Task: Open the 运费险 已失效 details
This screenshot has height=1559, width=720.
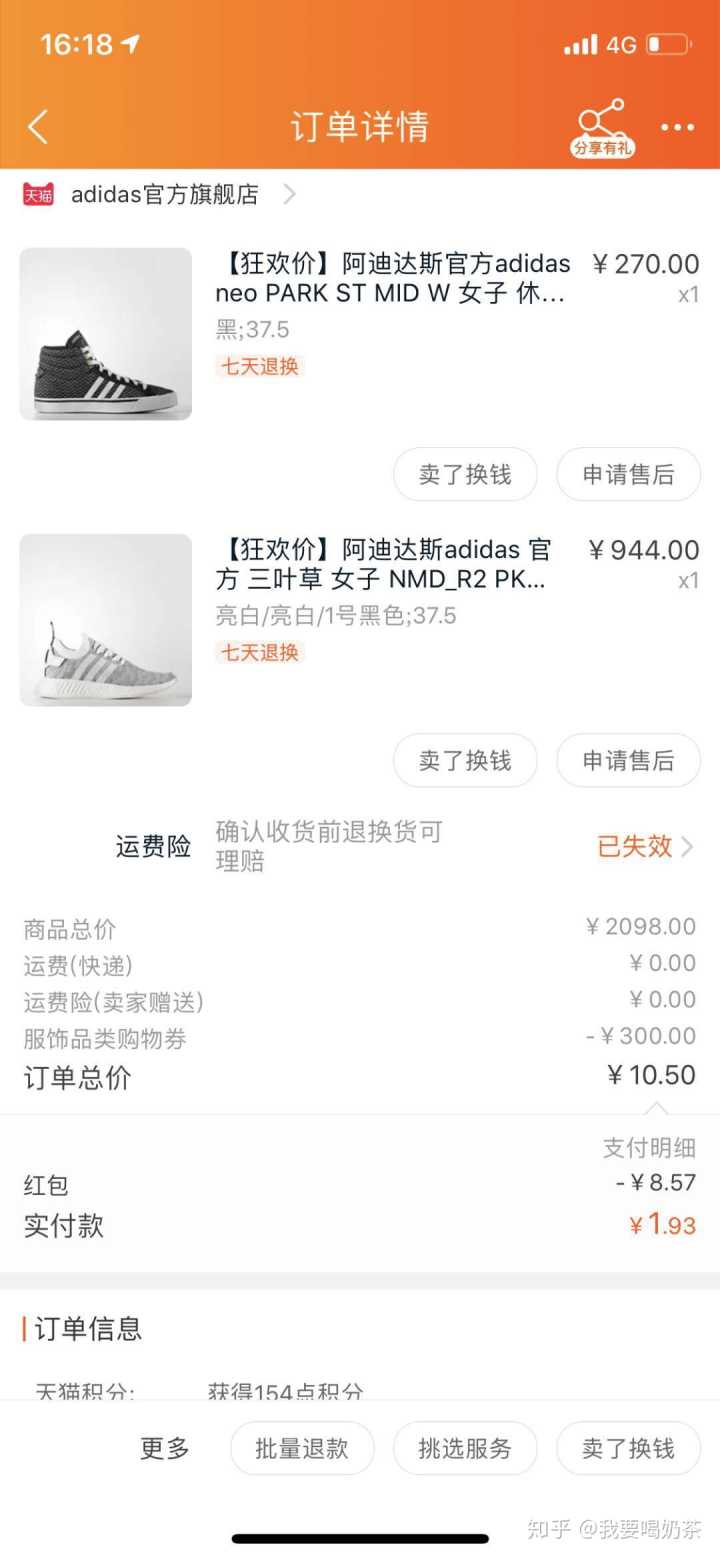Action: [644, 846]
